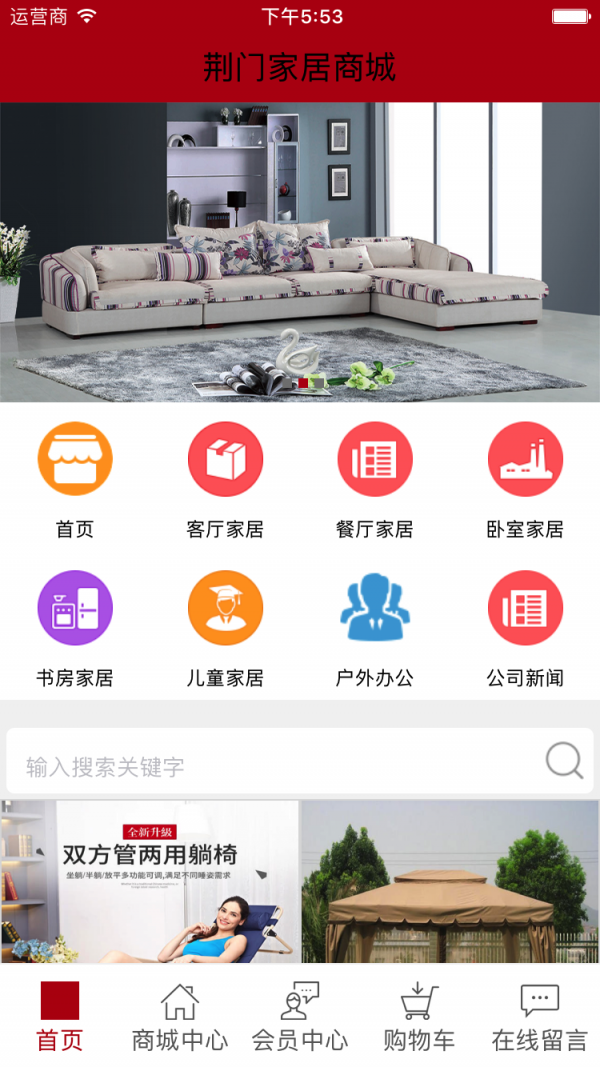Open the 双方管两用躺椅 product tile
This screenshot has width=600, height=1067.
tap(150, 881)
